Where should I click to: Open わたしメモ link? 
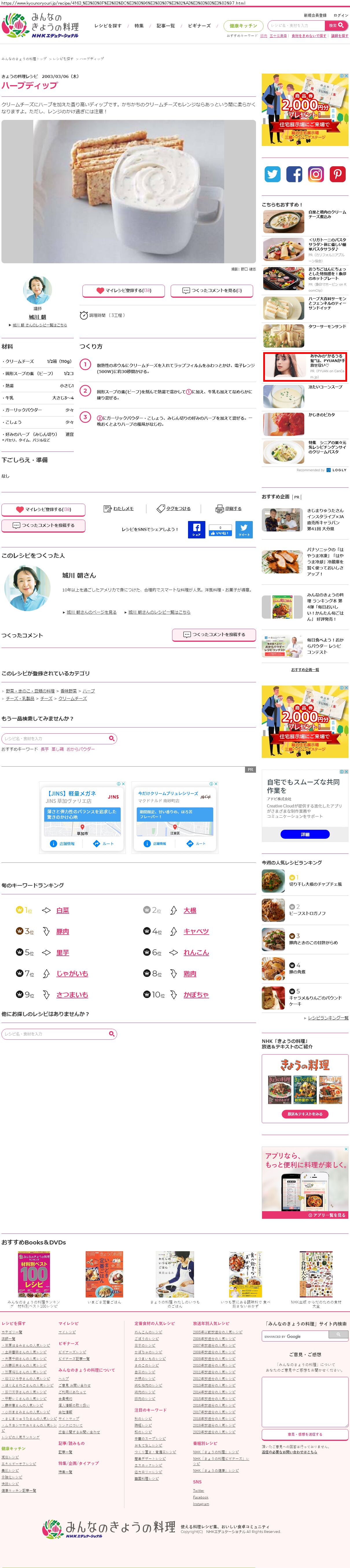(119, 508)
